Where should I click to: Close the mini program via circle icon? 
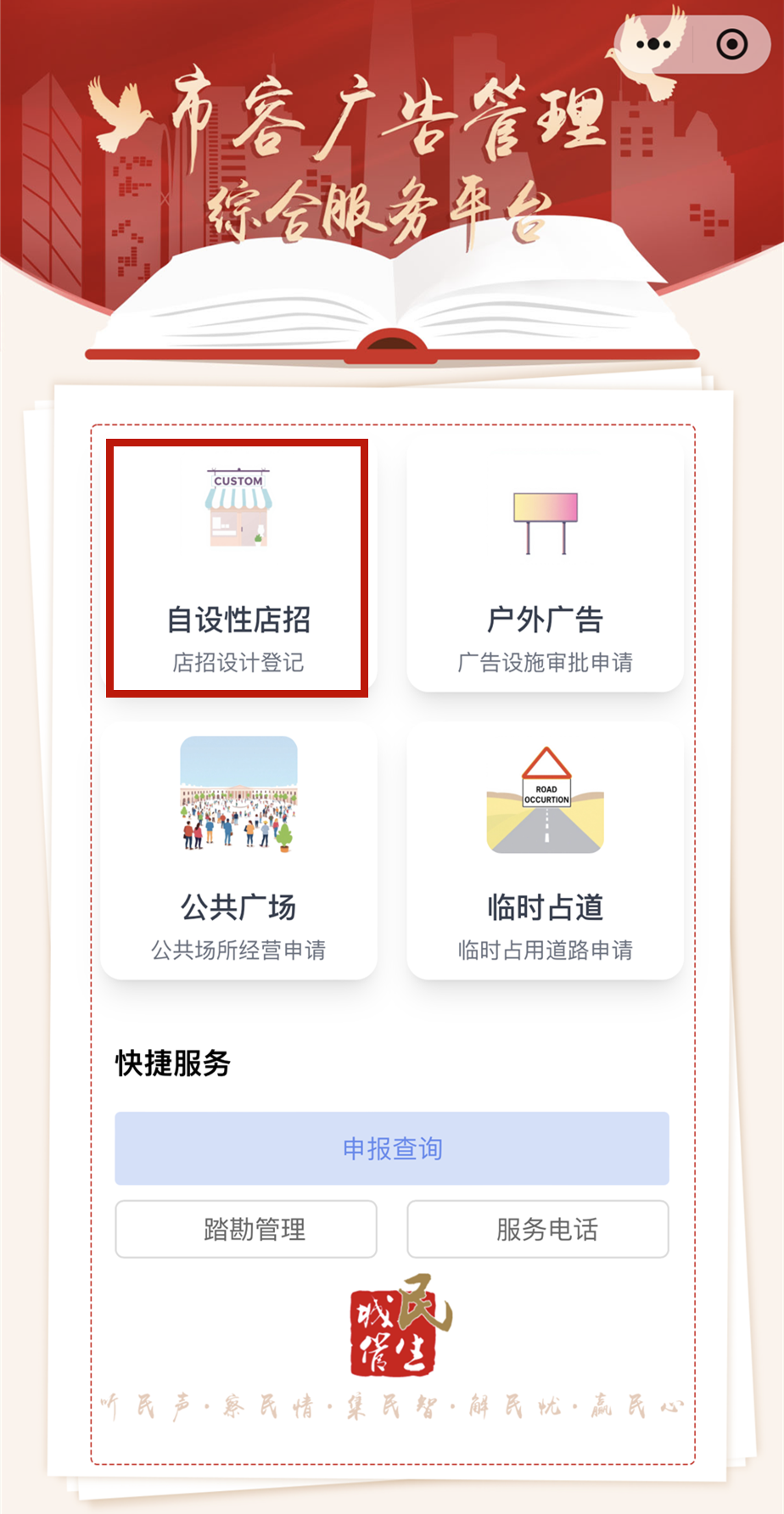pos(731,44)
